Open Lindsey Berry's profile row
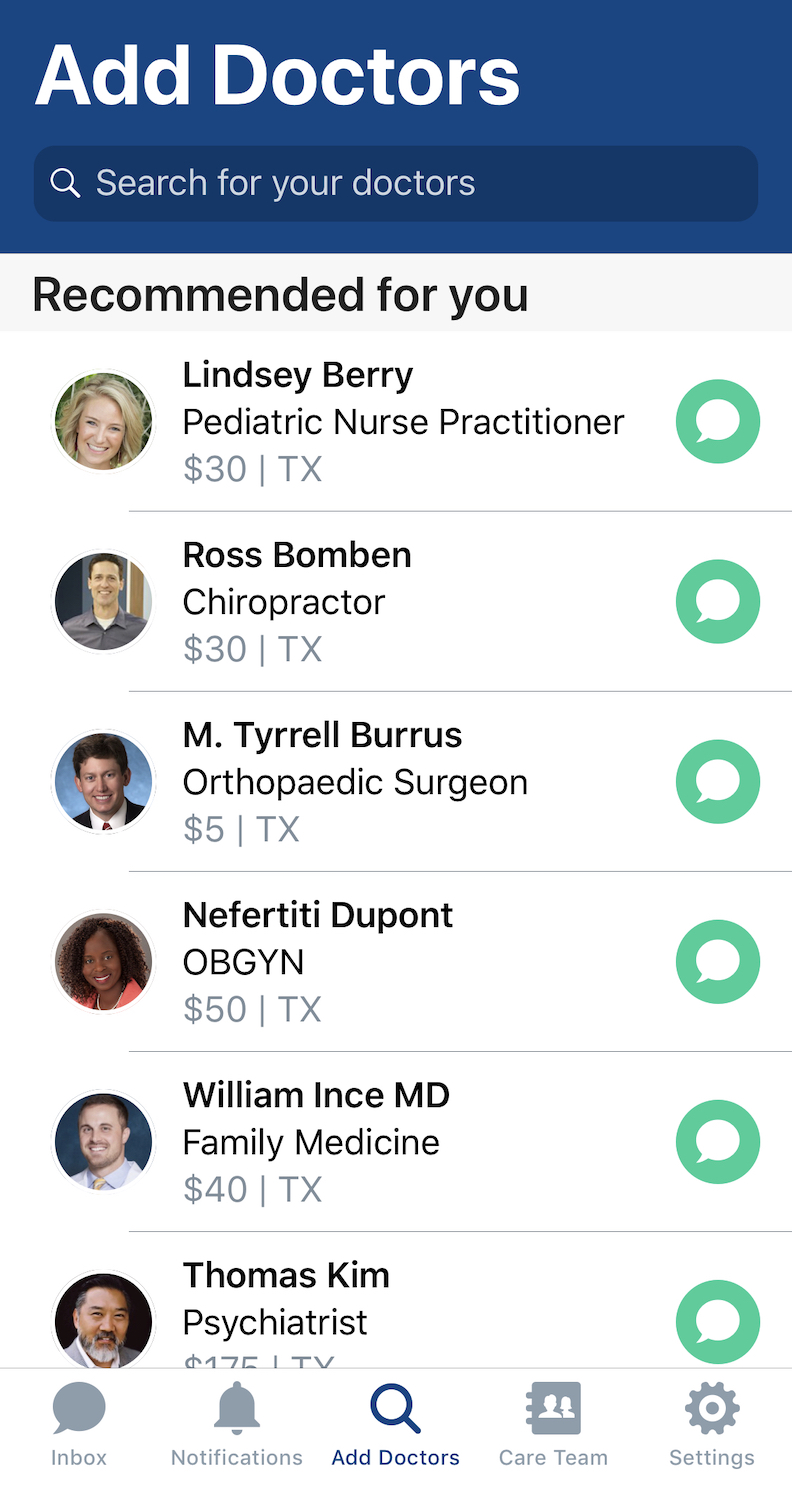Screen dimensions: 792x1500 pyautogui.click(x=400, y=421)
